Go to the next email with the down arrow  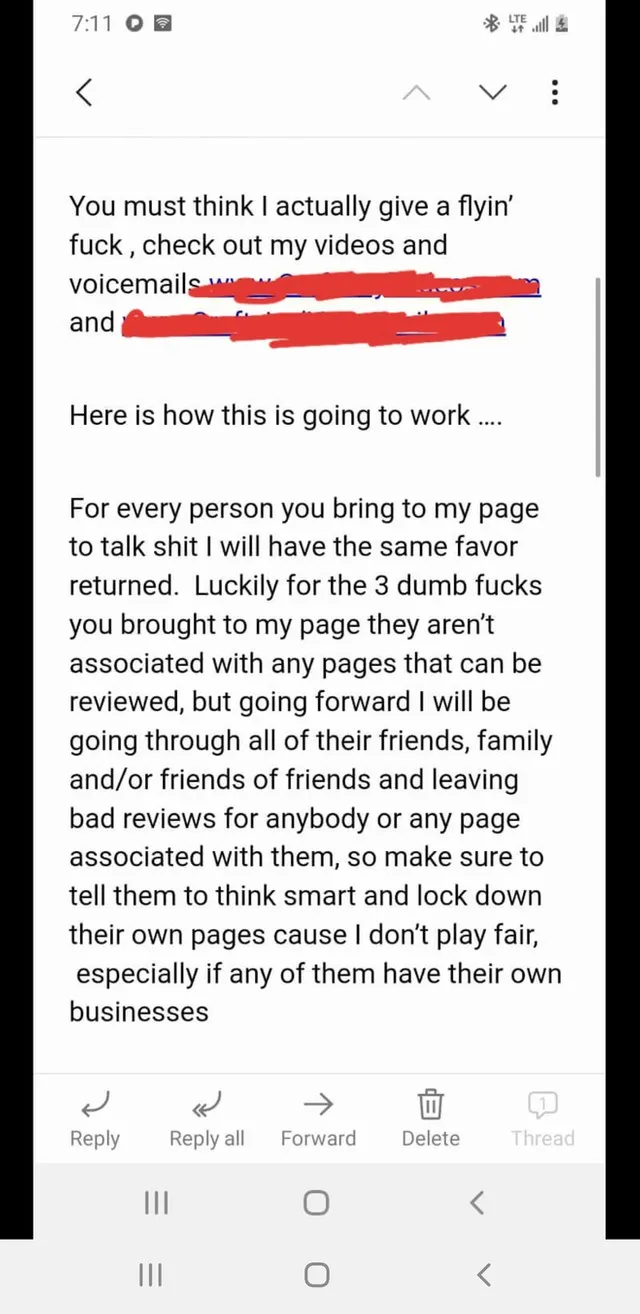491,93
